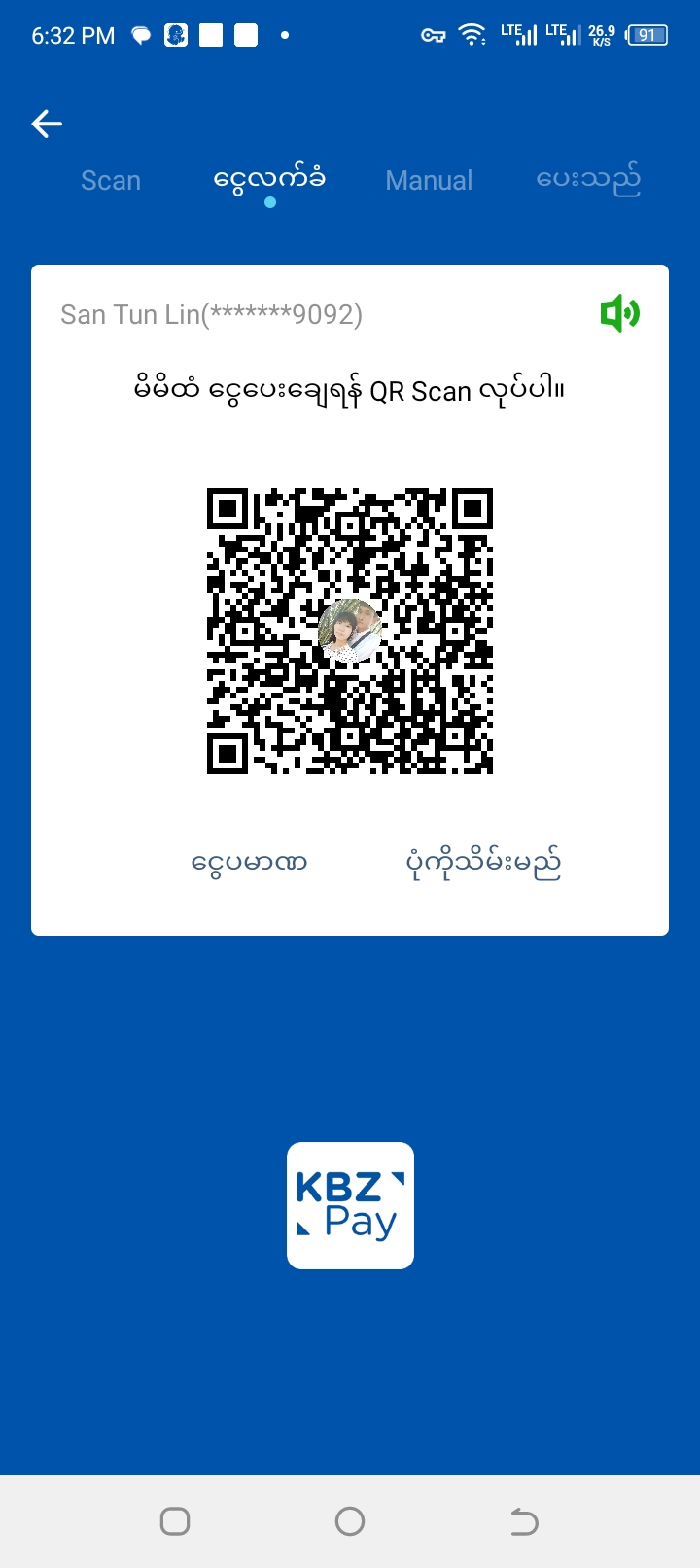Select the ငွေလက်ခံ receive tab
The height and width of the screenshot is (1568, 700).
coord(269,180)
